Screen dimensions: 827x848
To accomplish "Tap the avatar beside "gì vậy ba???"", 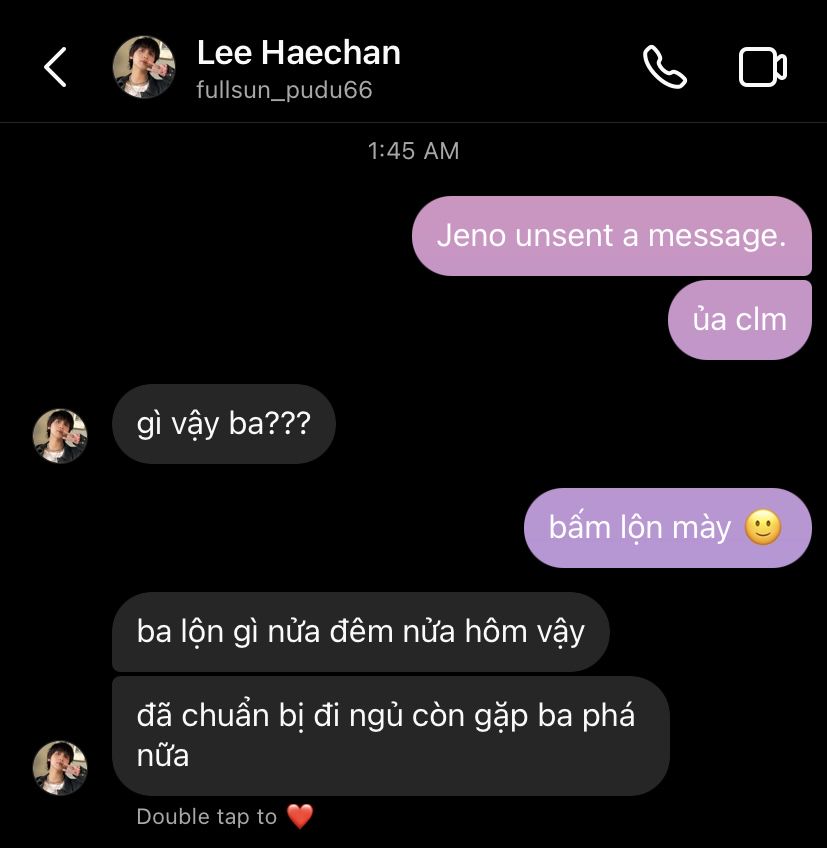I will coord(60,435).
